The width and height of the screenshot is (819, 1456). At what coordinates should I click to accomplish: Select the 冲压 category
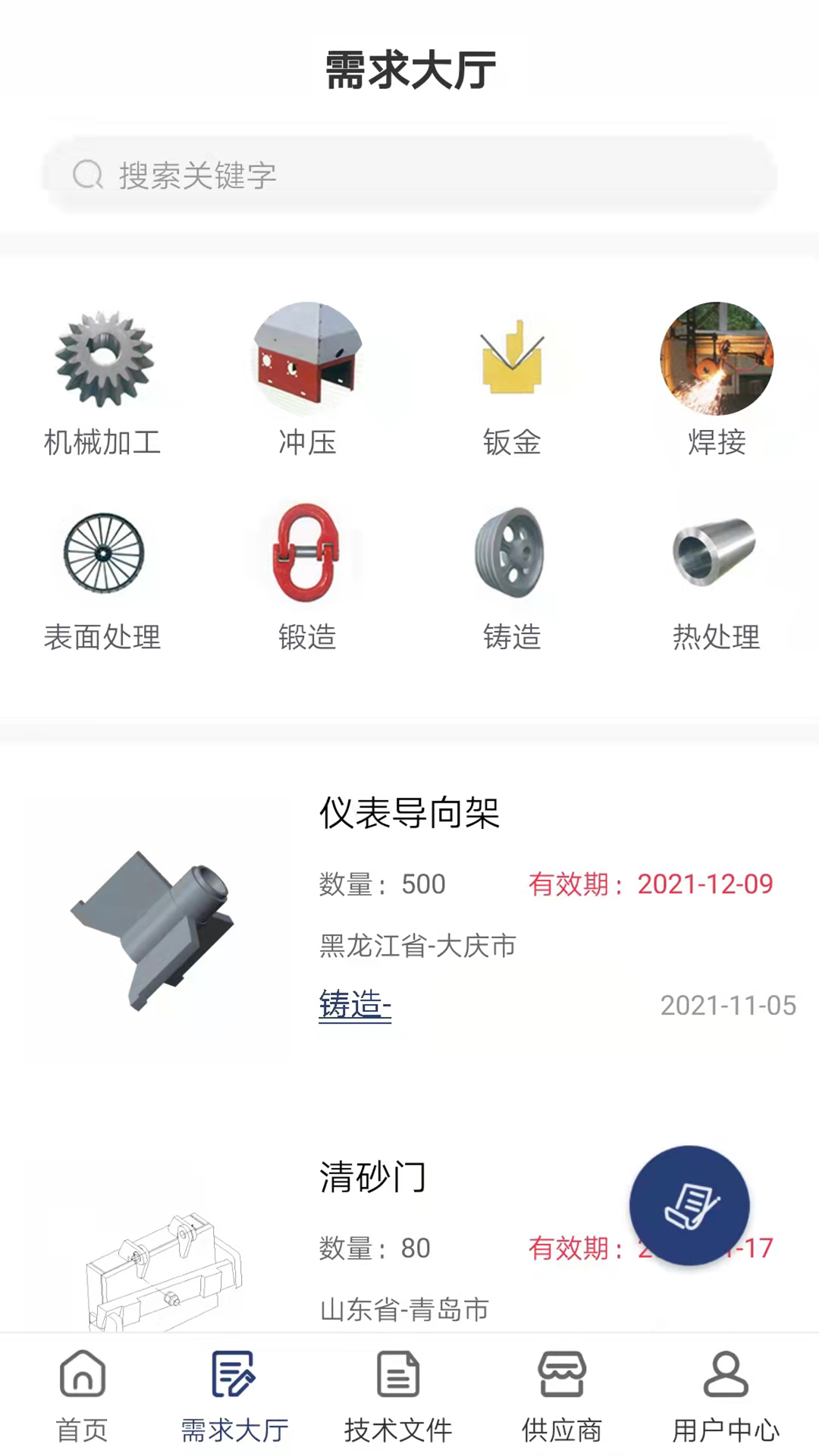click(307, 379)
